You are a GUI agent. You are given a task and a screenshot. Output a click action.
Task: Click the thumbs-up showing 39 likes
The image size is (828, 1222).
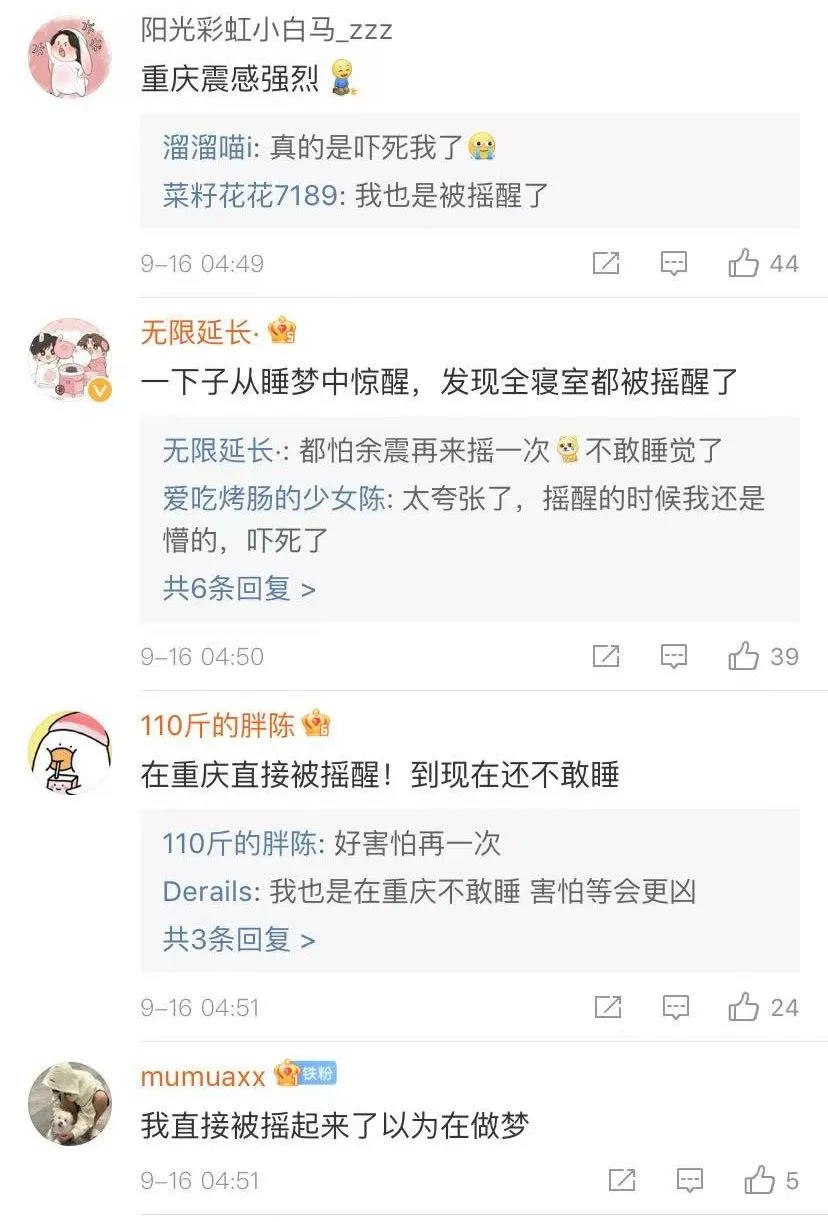tap(742, 656)
